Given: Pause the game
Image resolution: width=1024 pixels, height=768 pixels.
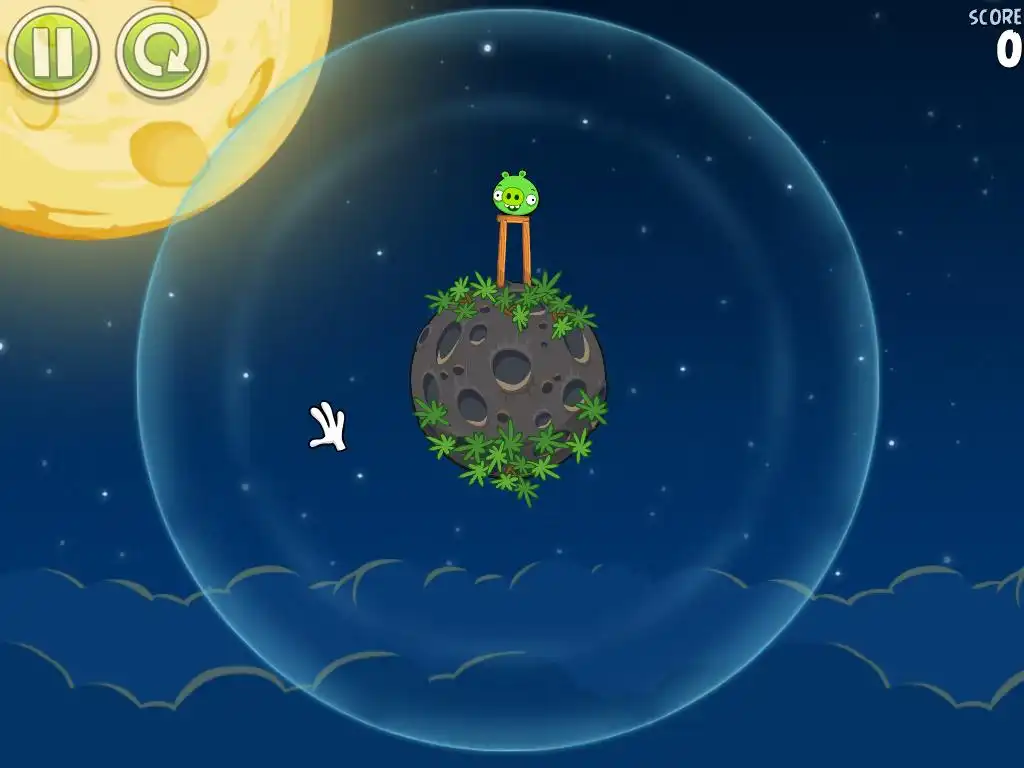Looking at the screenshot, I should pyautogui.click(x=52, y=51).
